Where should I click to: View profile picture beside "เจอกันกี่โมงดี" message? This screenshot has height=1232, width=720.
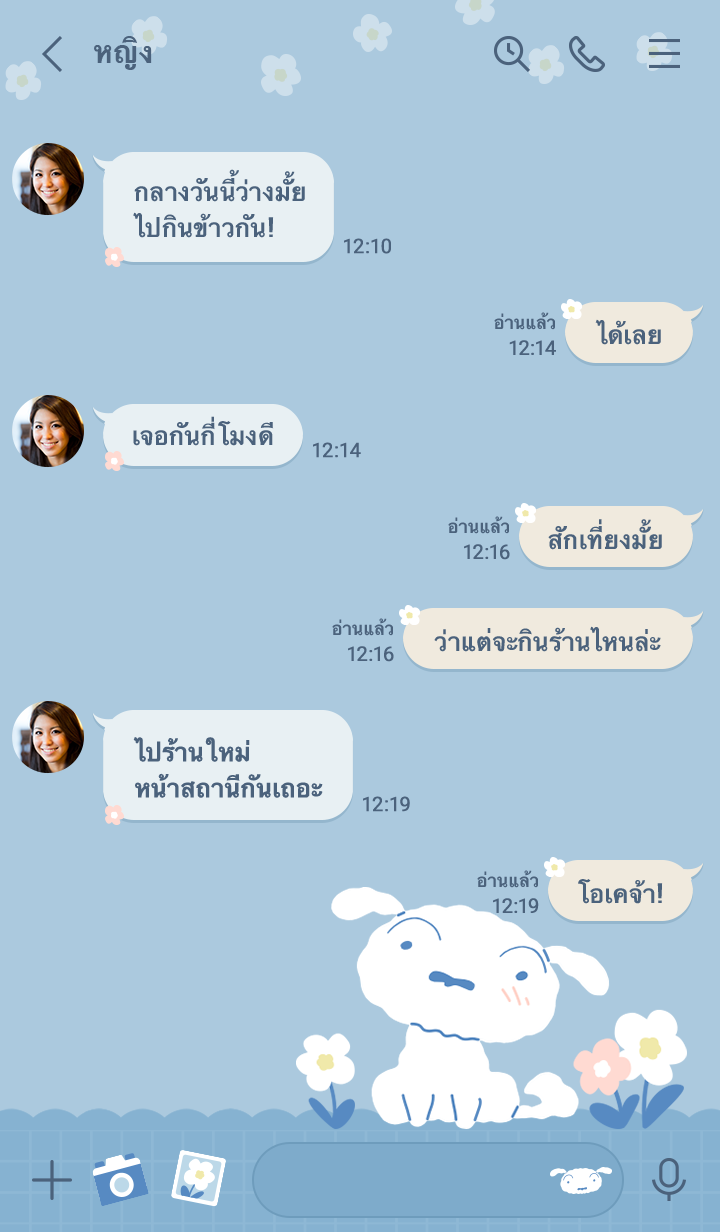pos(48,431)
